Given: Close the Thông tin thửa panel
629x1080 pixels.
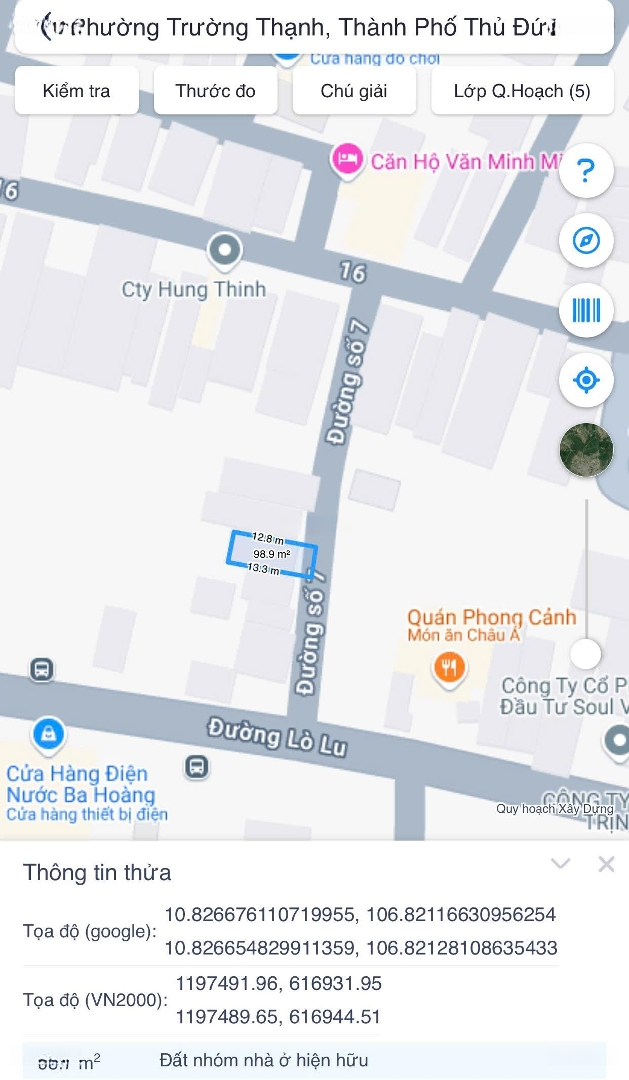Looking at the screenshot, I should (606, 864).
